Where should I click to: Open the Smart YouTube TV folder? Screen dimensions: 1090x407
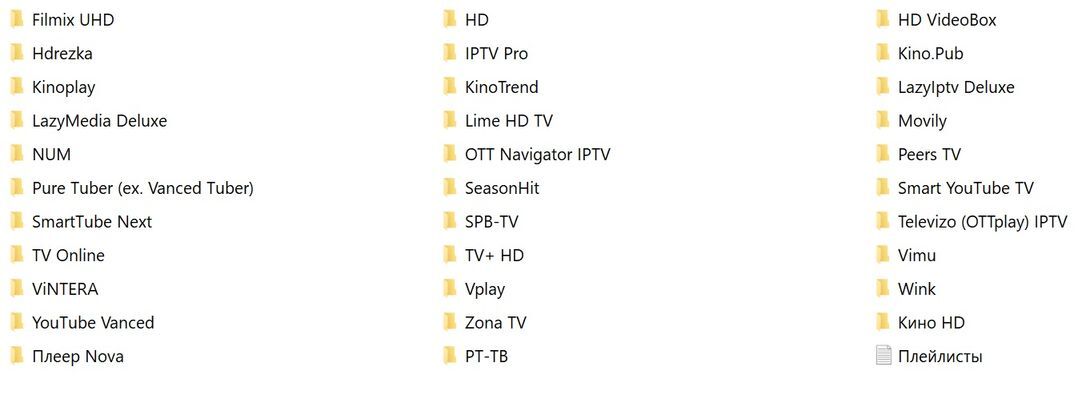(965, 188)
